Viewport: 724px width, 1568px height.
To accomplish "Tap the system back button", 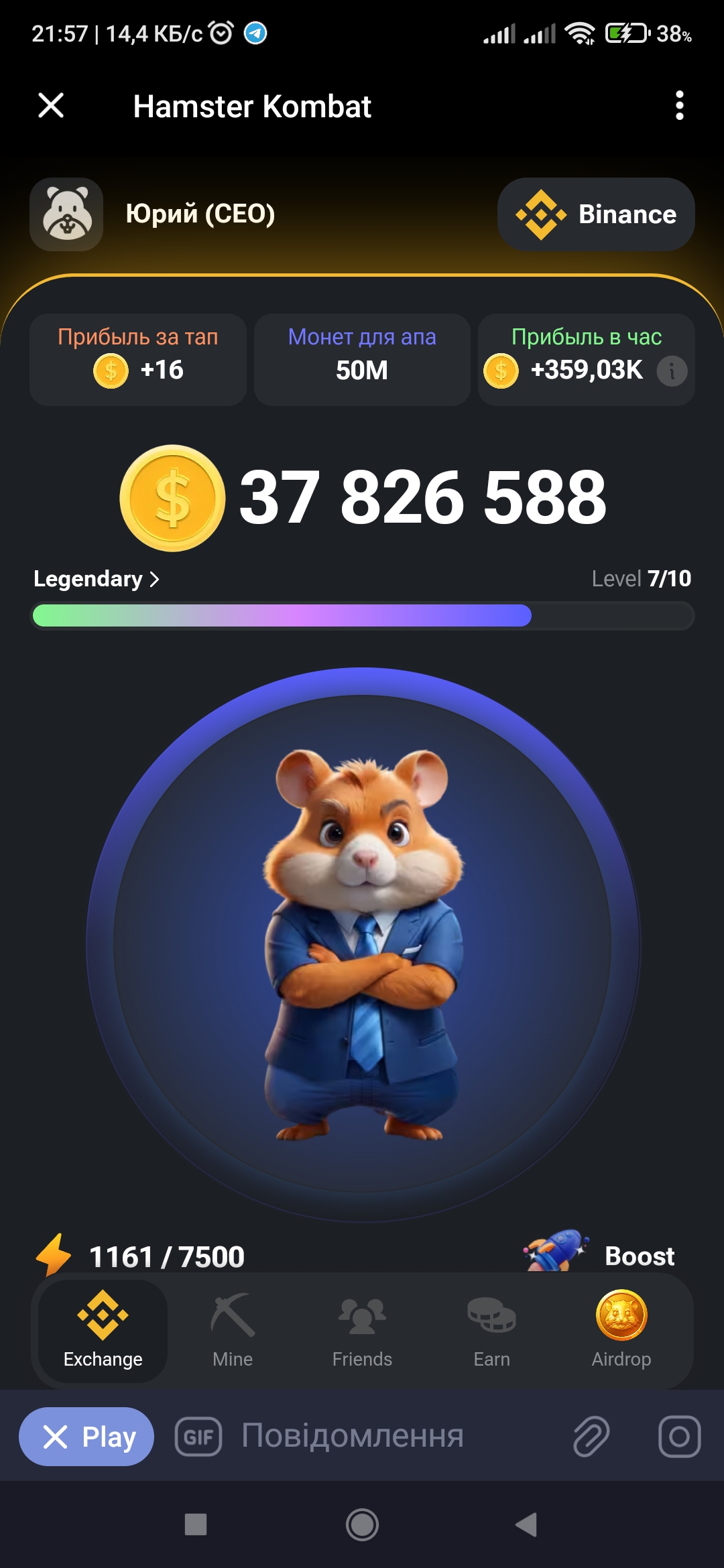I will click(527, 1525).
